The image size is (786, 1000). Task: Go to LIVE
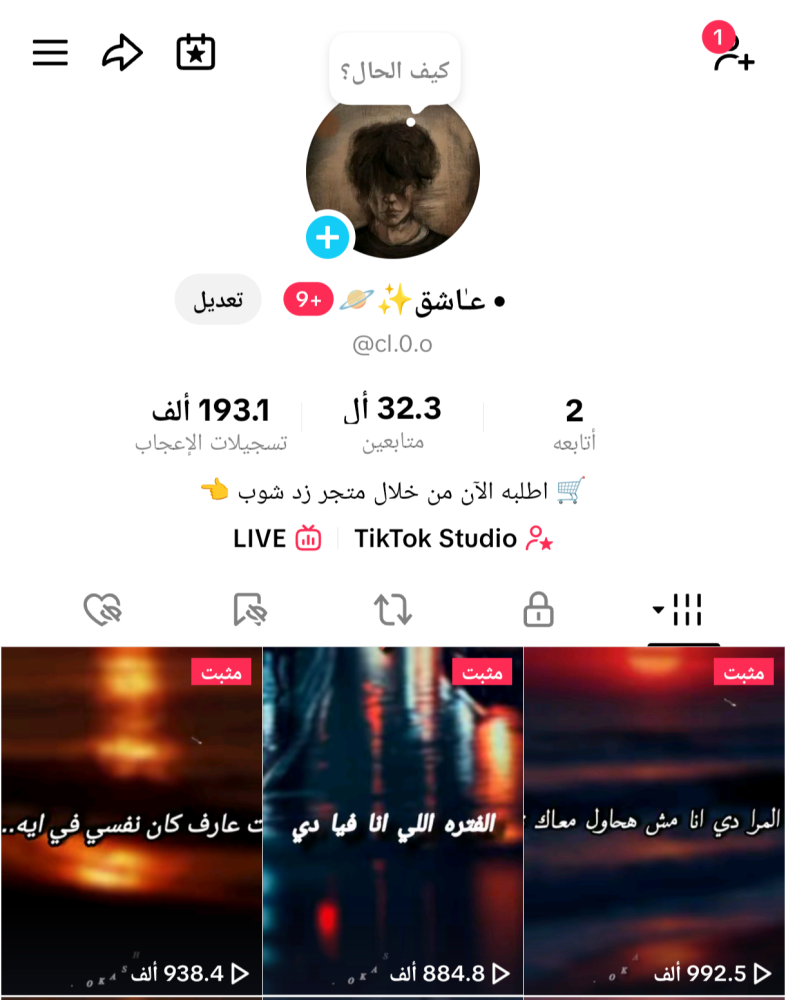tap(277, 539)
